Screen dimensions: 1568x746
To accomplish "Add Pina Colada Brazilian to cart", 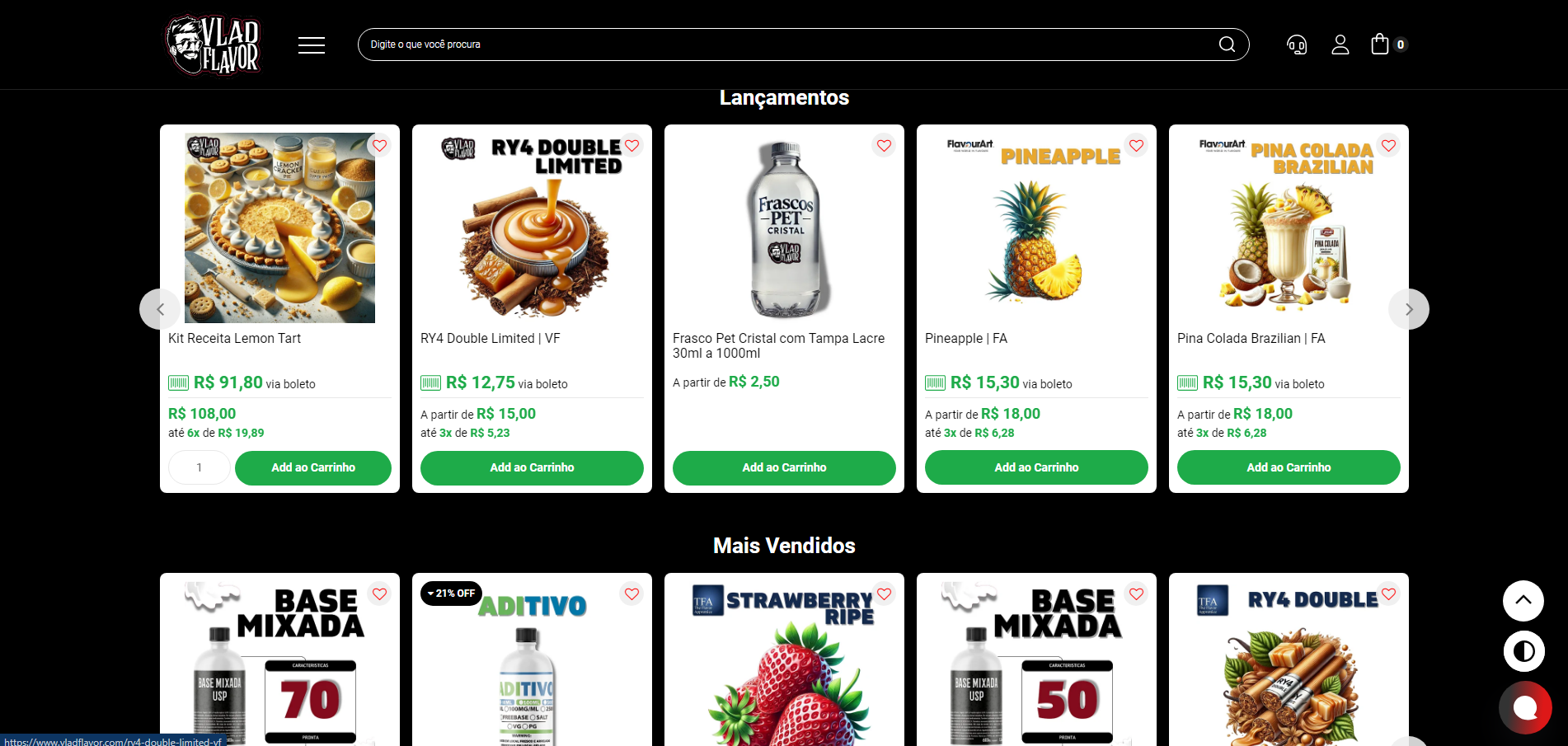I will coord(1289,467).
